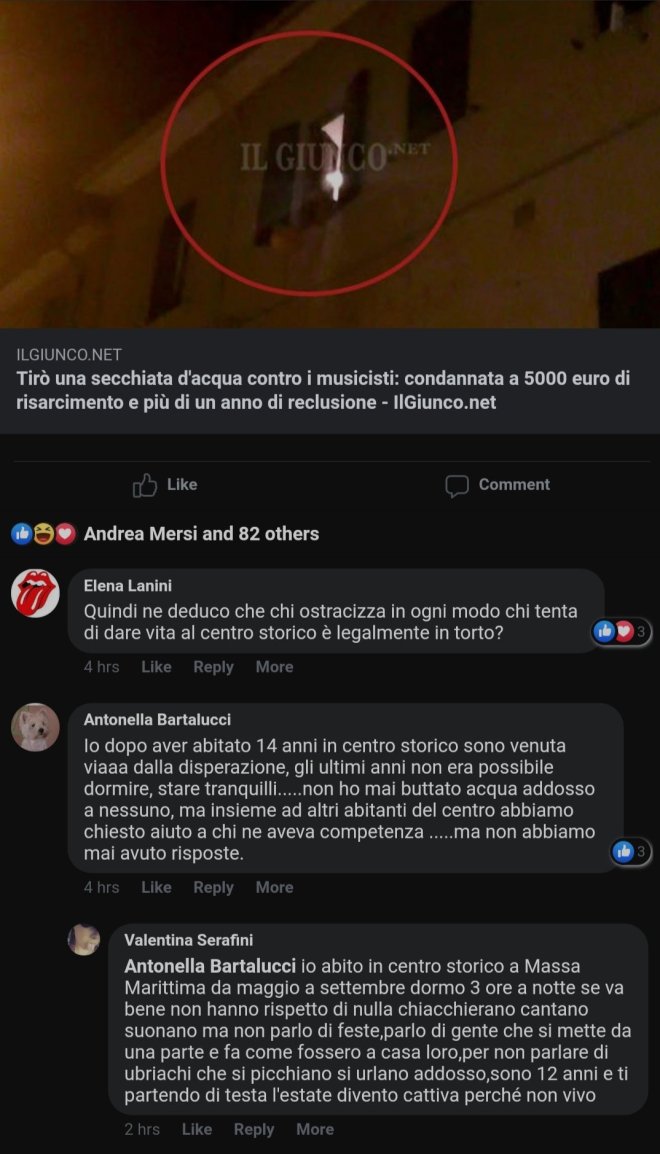This screenshot has height=1154, width=660.
Task: Comment on the shared article post
Action: (x=498, y=485)
